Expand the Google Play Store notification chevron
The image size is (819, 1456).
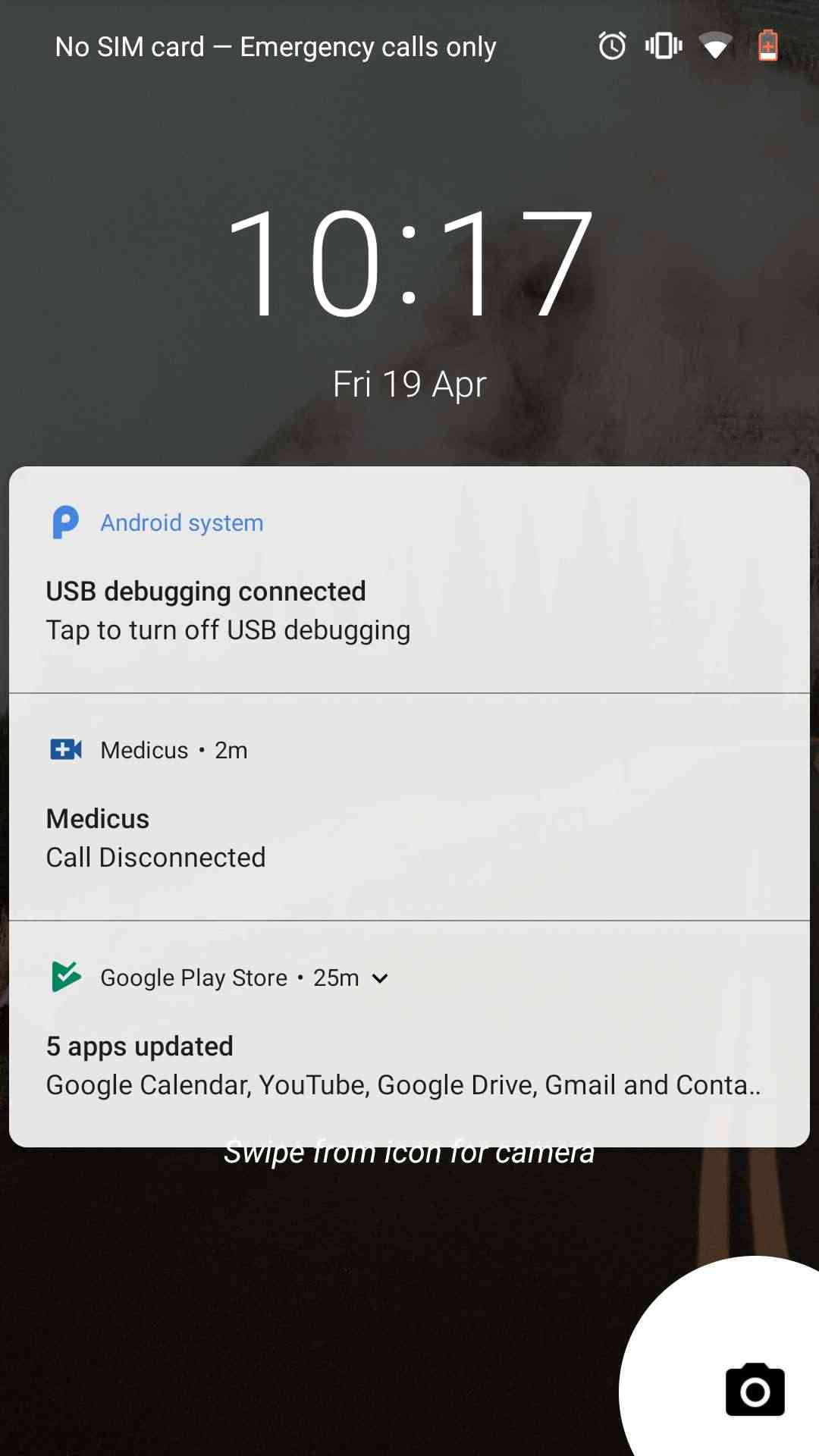[x=380, y=978]
